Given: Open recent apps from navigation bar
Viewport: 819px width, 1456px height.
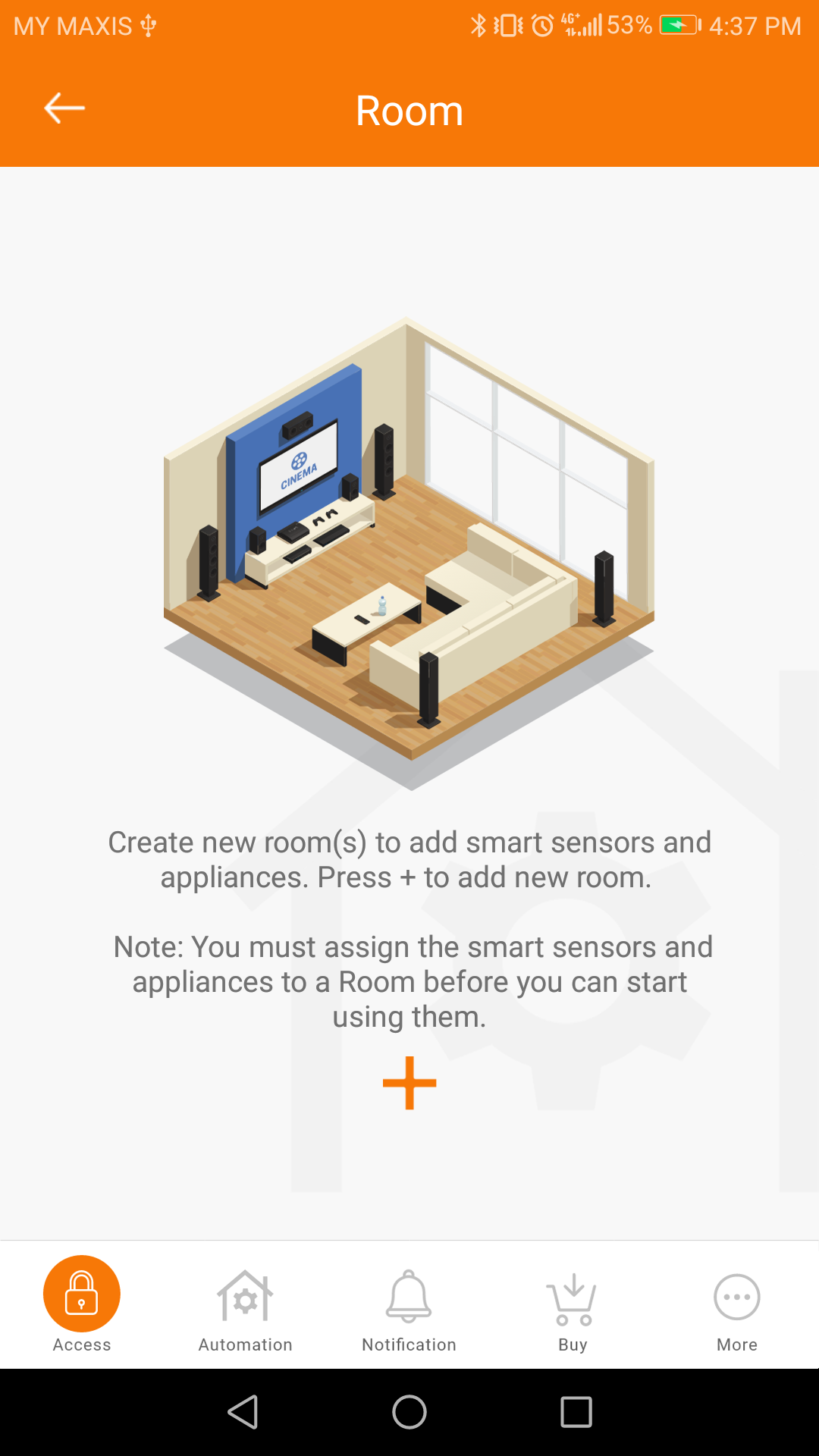Looking at the screenshot, I should [576, 1412].
